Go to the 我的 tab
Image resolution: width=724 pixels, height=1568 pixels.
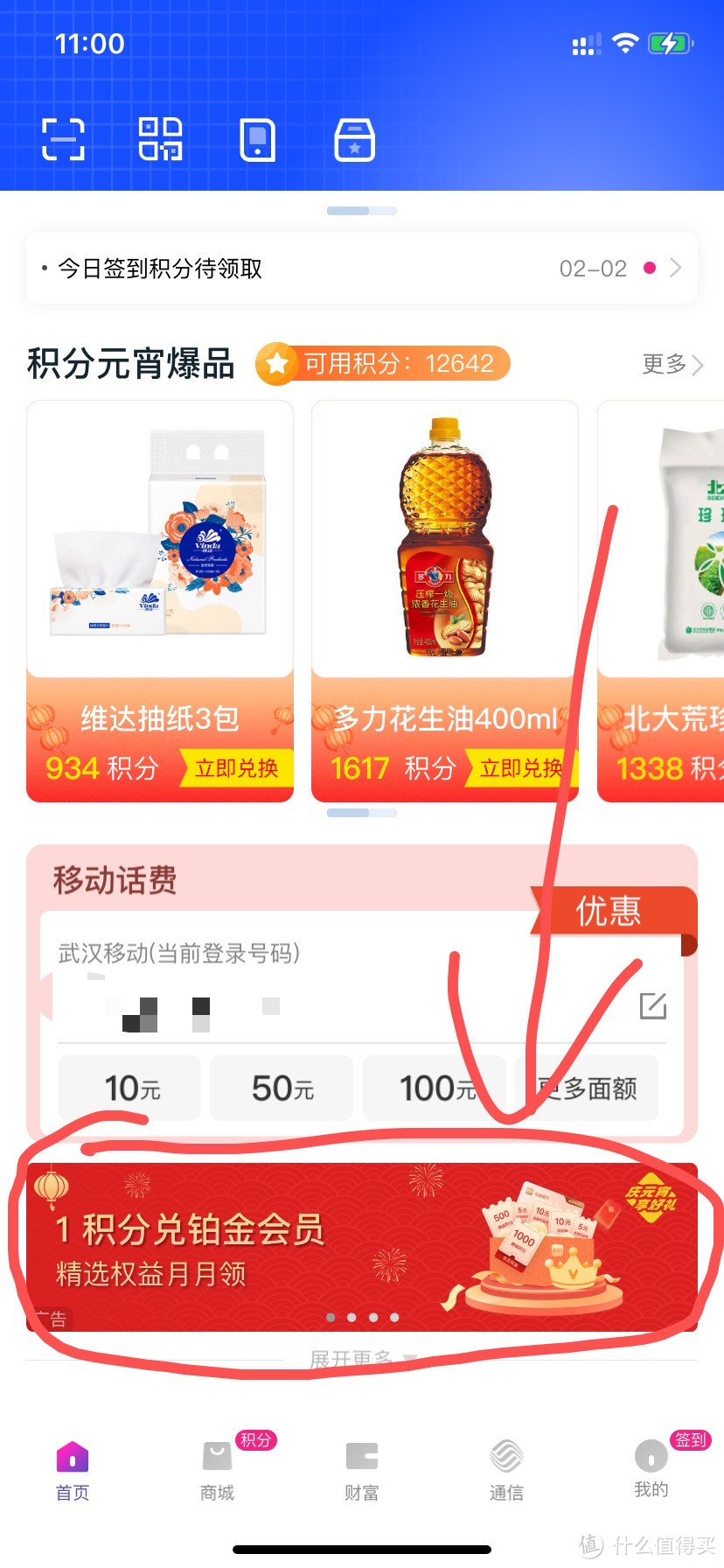[x=651, y=1469]
